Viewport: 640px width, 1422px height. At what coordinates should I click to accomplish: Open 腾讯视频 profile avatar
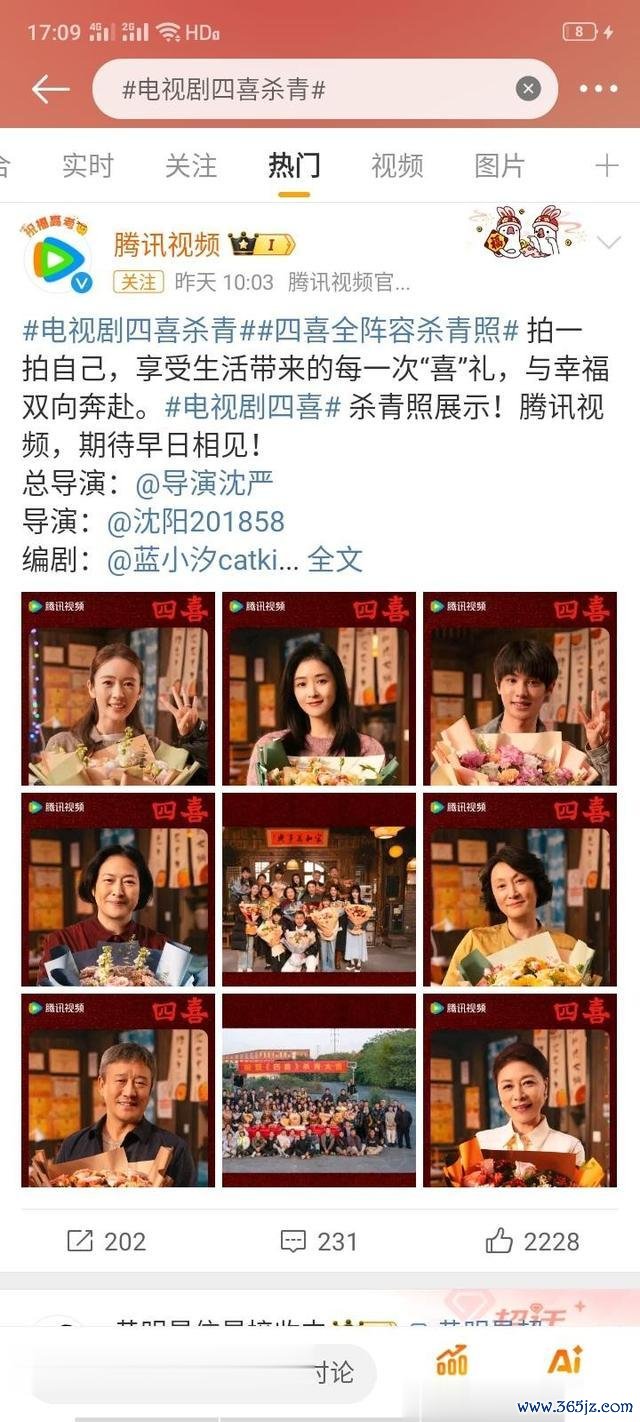58,258
